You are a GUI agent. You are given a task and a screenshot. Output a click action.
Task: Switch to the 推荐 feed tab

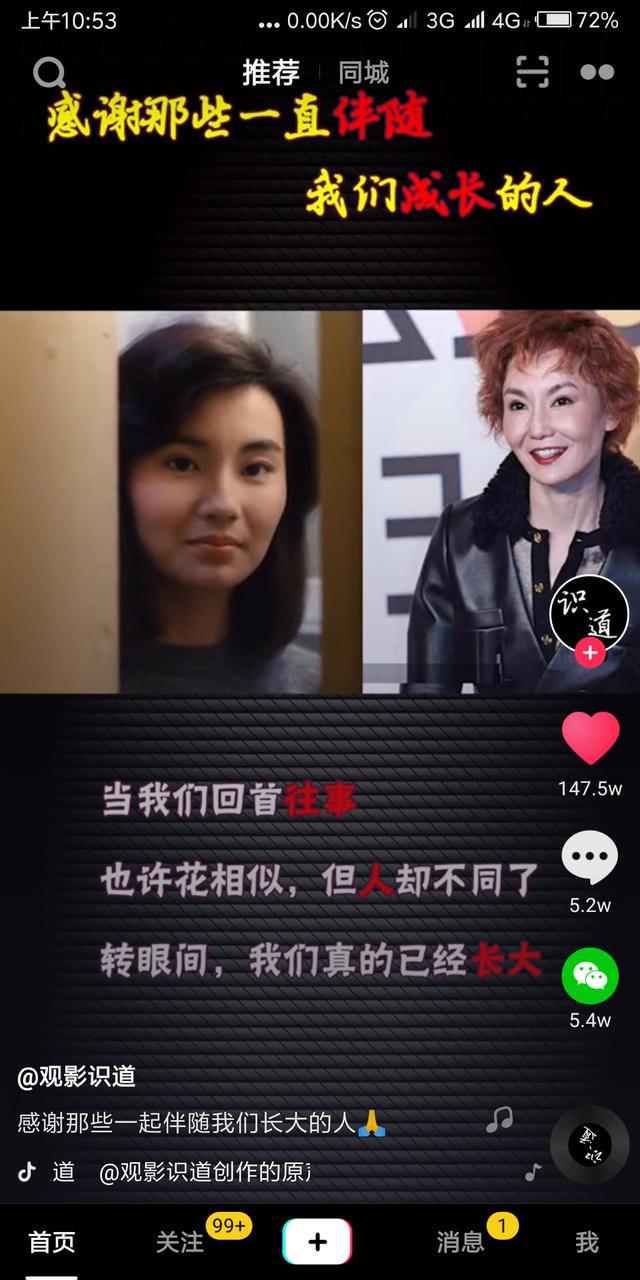(271, 73)
